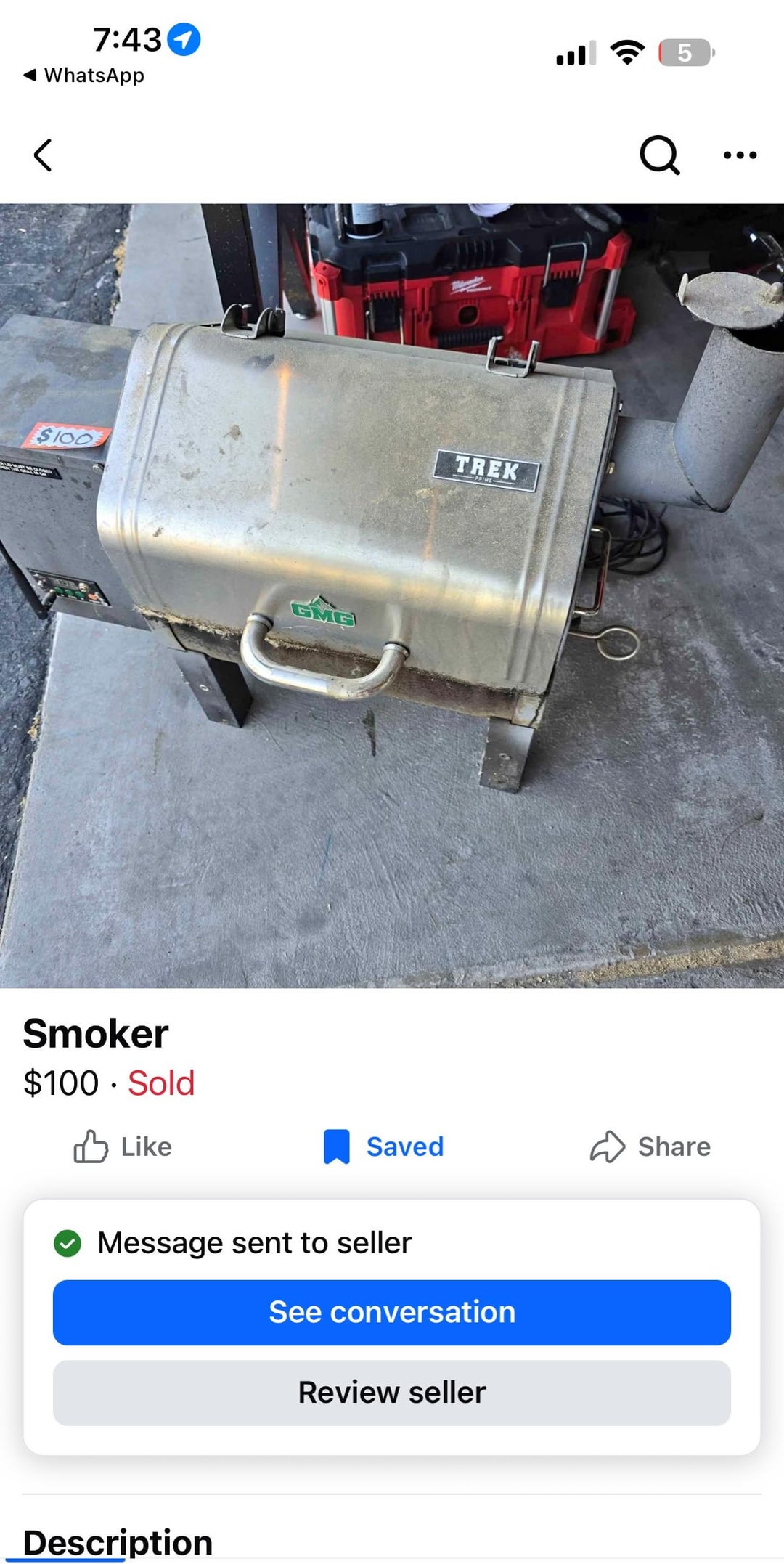Screen dimensions: 784x1564
Task: Open search with the magnifier icon
Action: click(659, 155)
